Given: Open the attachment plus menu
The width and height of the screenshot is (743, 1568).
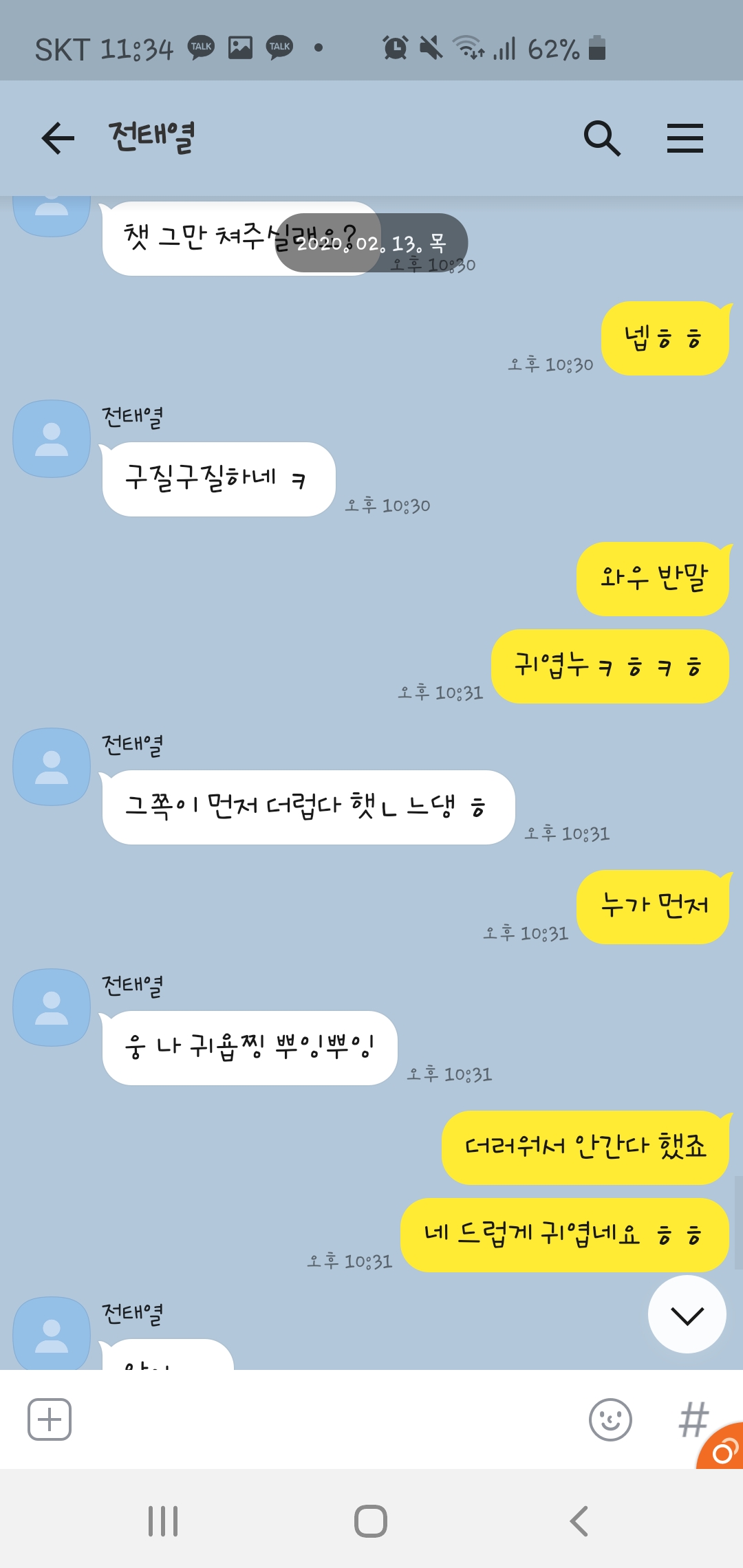Looking at the screenshot, I should [x=50, y=1419].
